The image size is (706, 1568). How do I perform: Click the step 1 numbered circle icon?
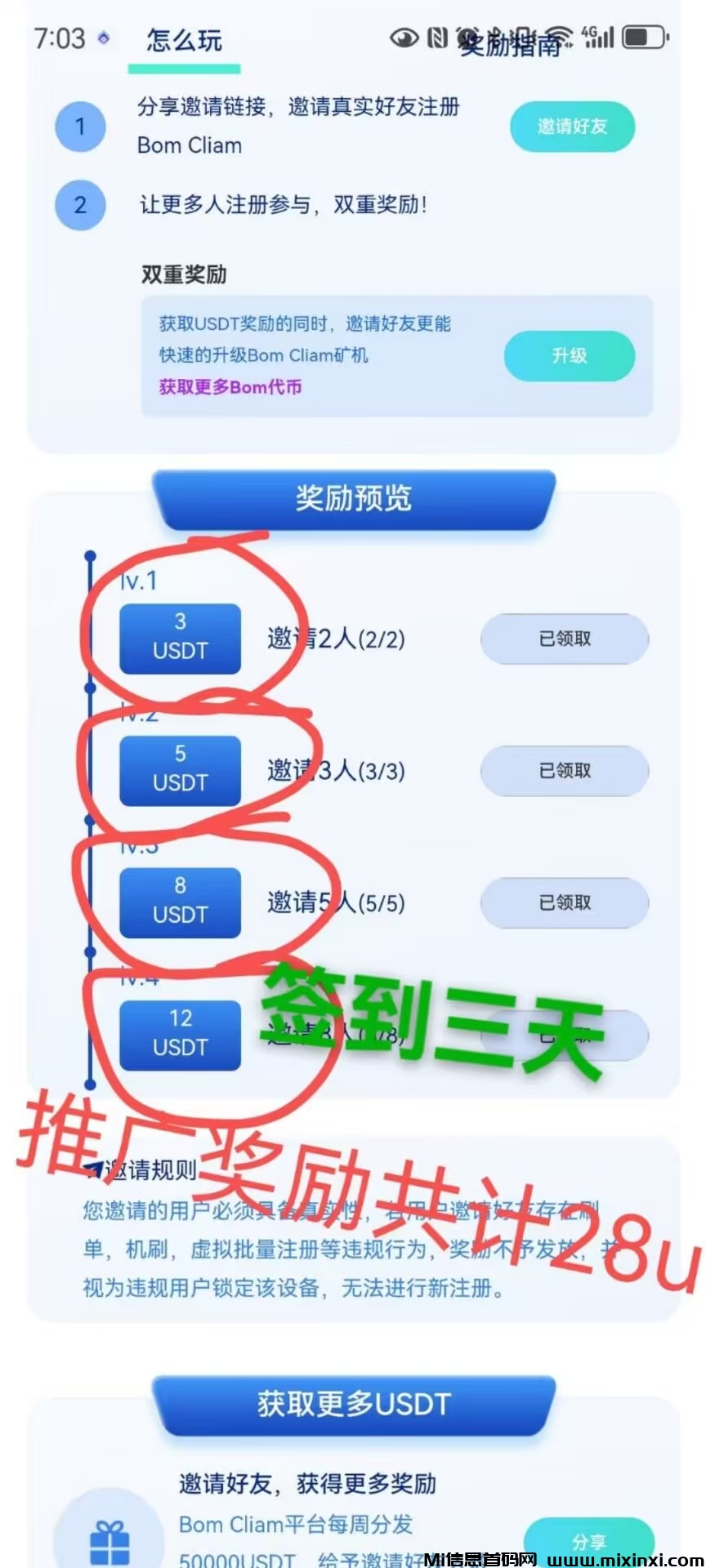pos(80,127)
